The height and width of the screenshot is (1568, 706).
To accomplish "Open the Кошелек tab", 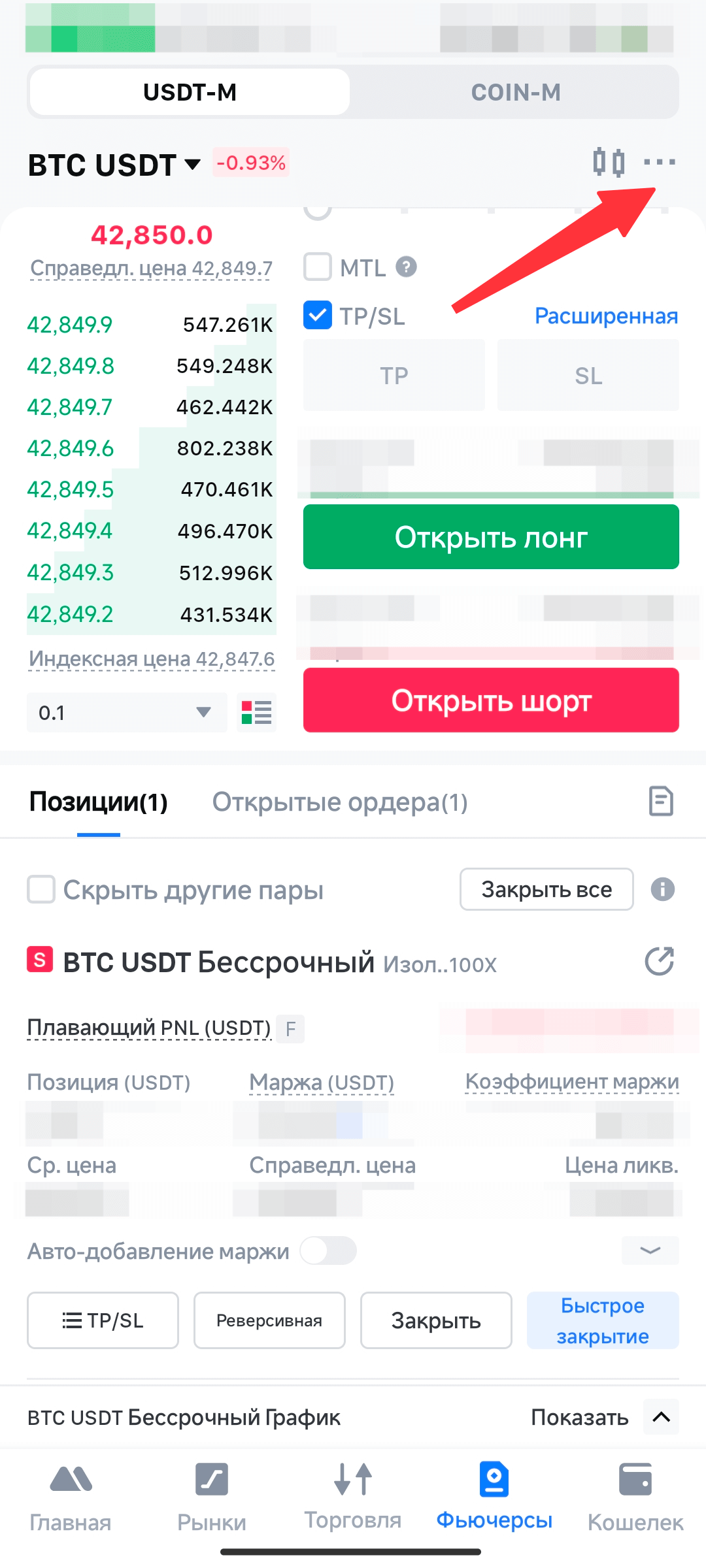I will tap(635, 1497).
